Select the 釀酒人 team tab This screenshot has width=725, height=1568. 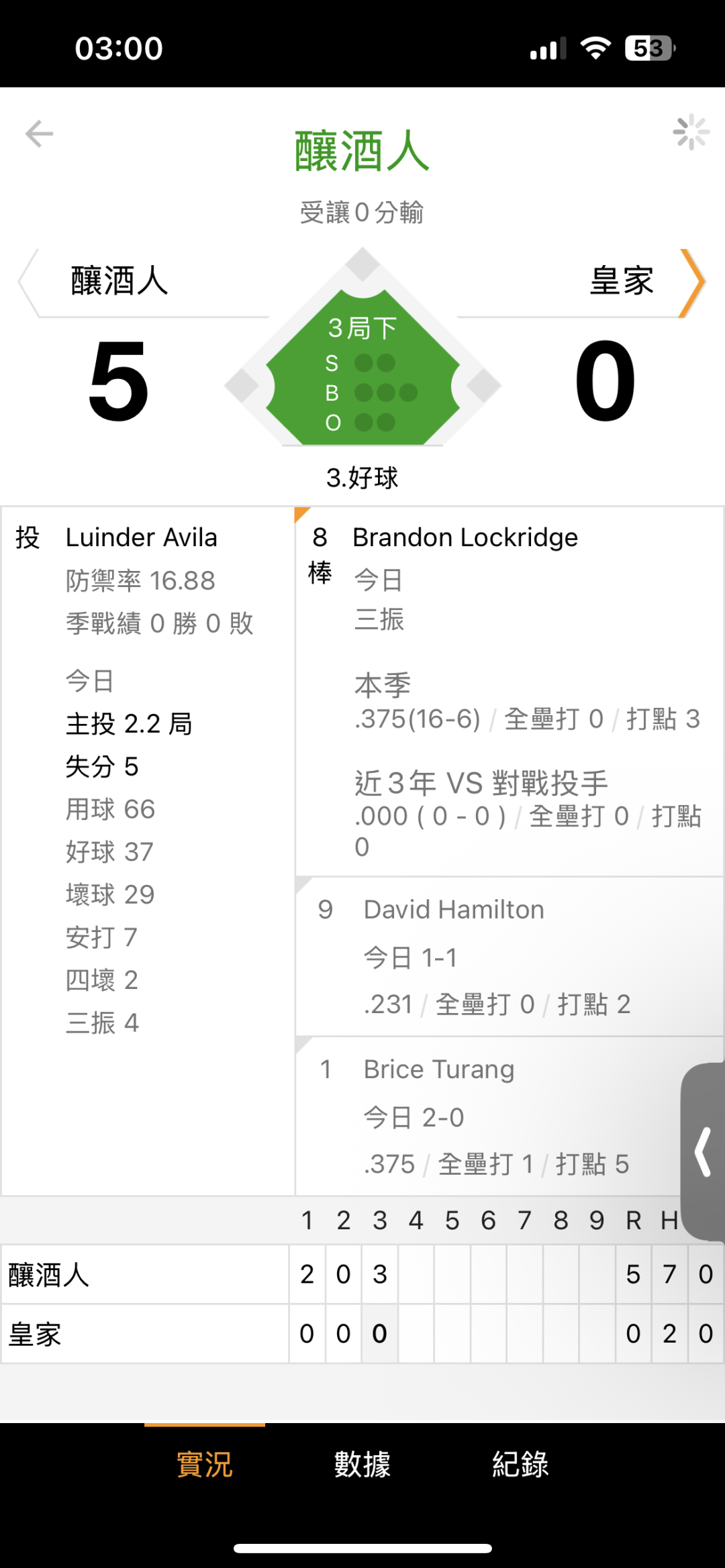coord(119,280)
